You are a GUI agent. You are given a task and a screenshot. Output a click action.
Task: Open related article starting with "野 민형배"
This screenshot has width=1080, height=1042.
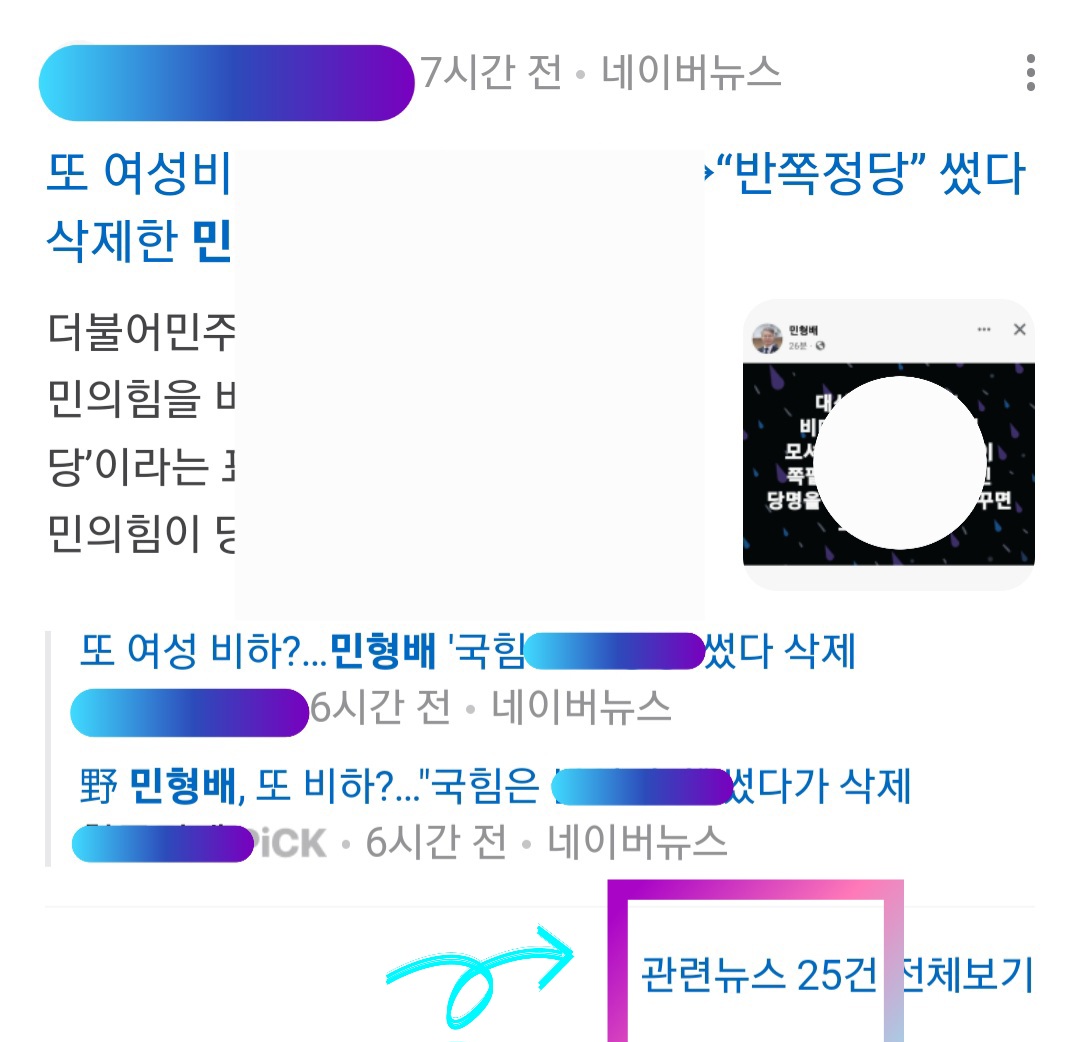300,787
